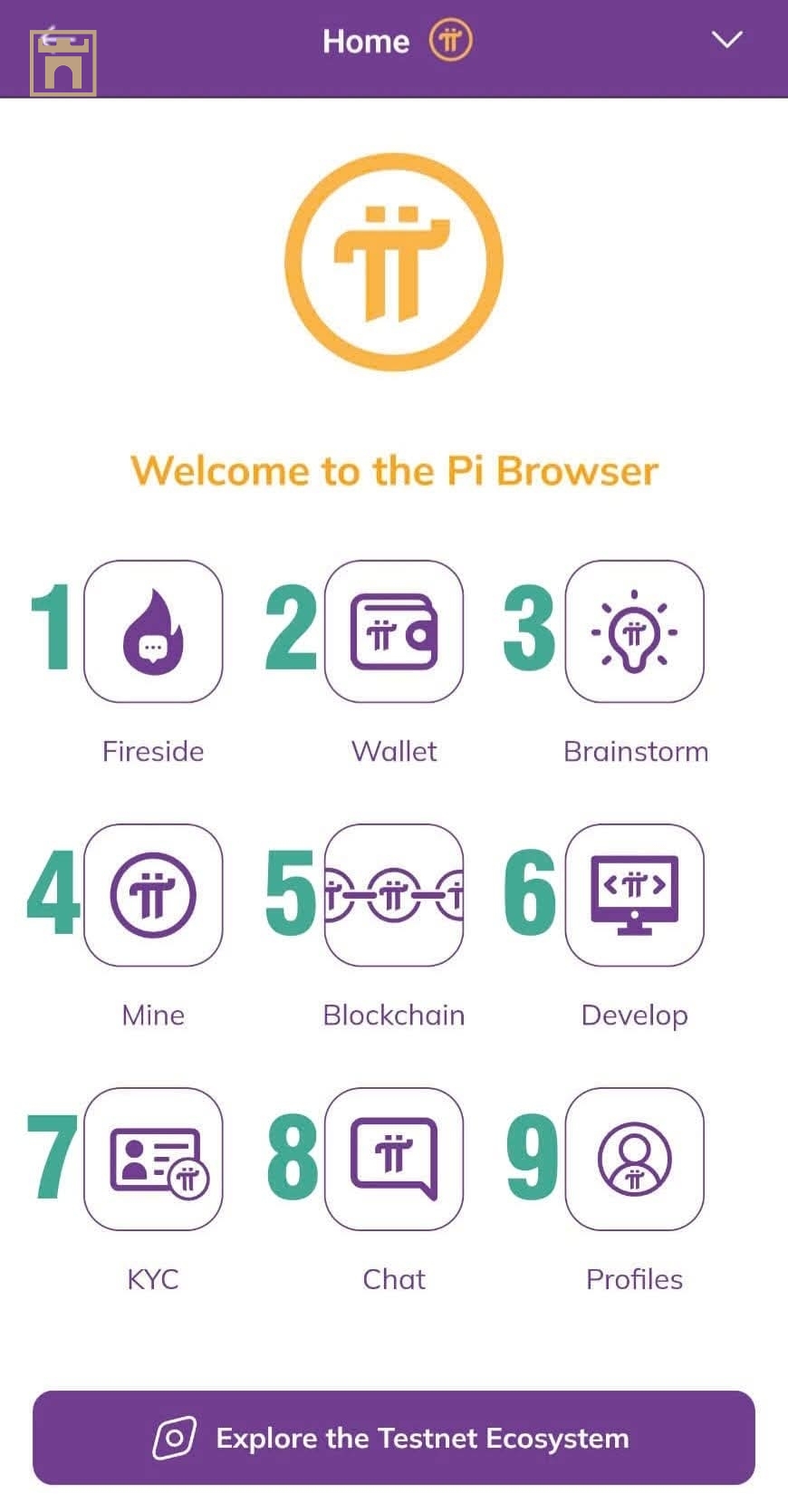Open the Blockchain explorer
Screen dimensions: 788x1512
coord(394,895)
